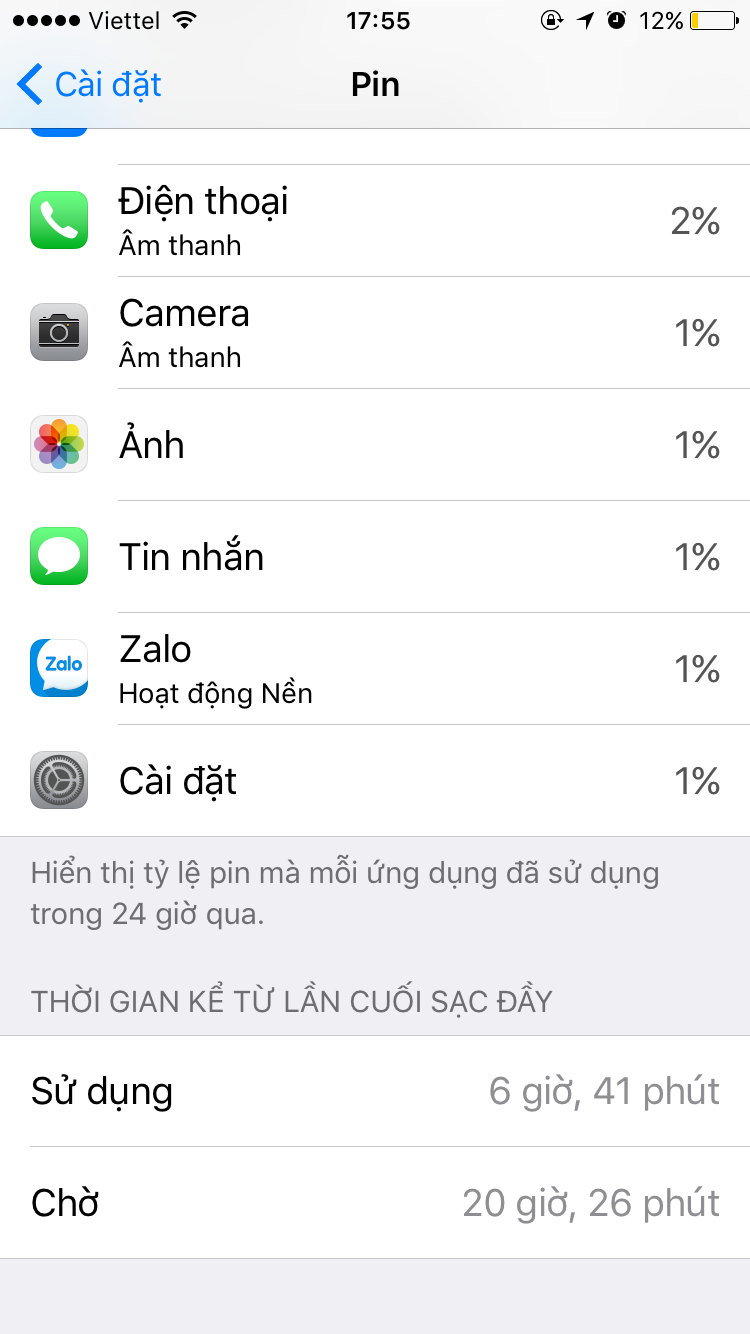Show battery details for Zalo
Image resolution: width=750 pixels, height=1334 pixels.
click(375, 669)
